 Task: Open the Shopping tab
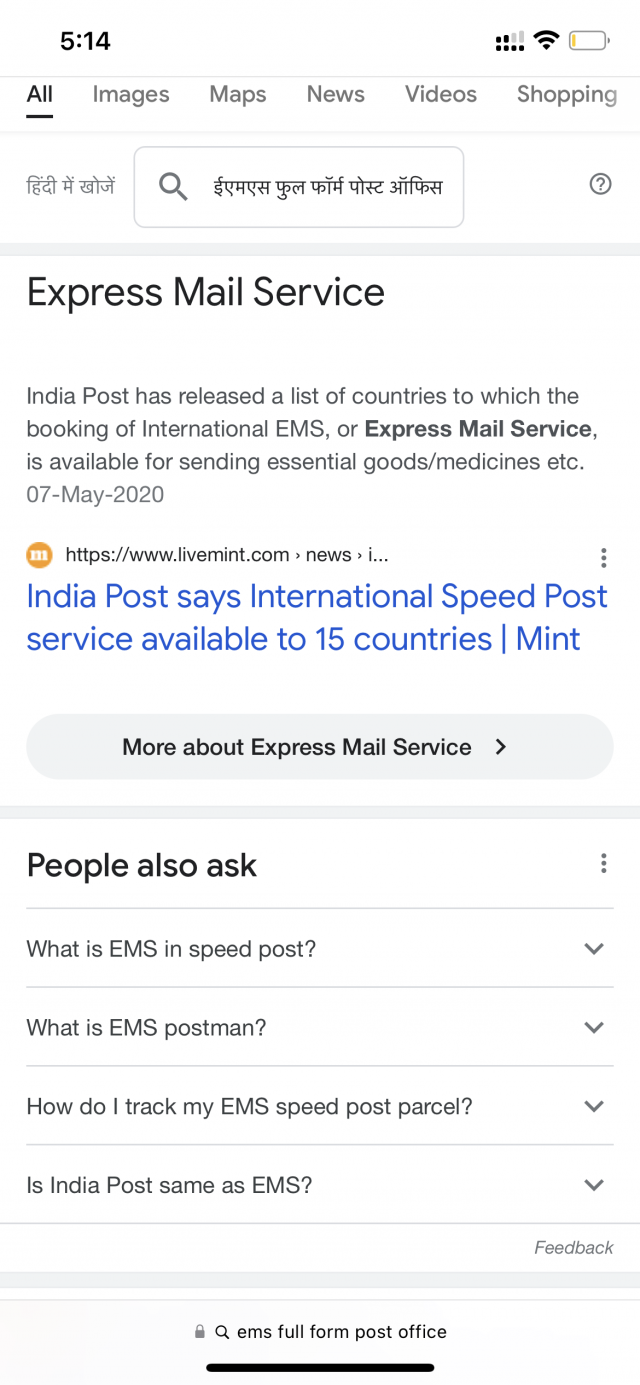(566, 95)
